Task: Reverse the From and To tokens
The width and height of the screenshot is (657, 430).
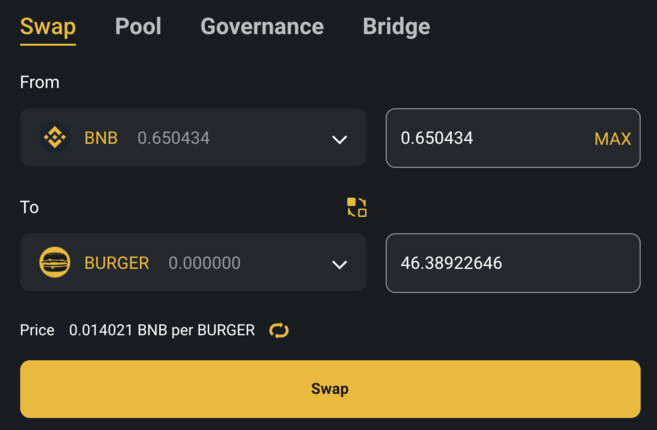Action: pyautogui.click(x=357, y=207)
